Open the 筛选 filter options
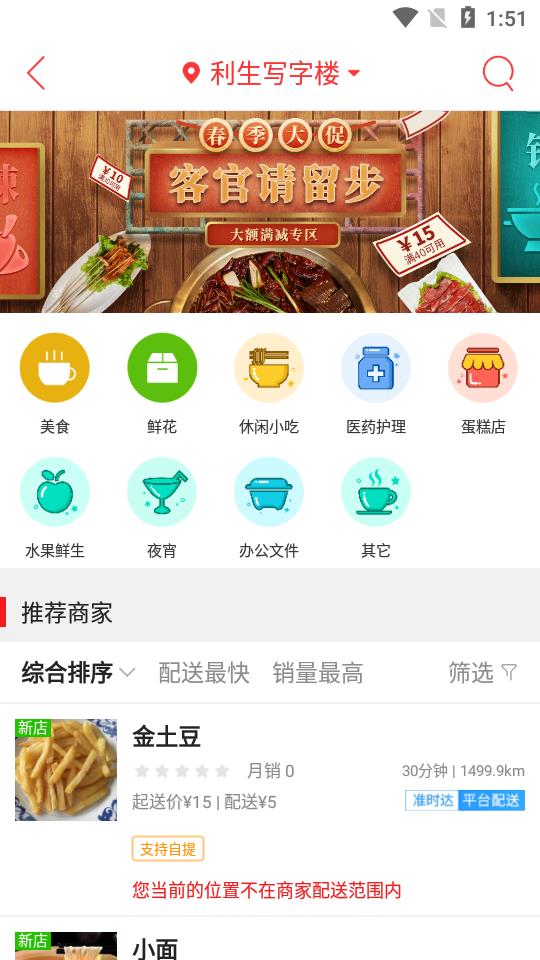Screen dimensions: 540x960 pyautogui.click(x=482, y=673)
